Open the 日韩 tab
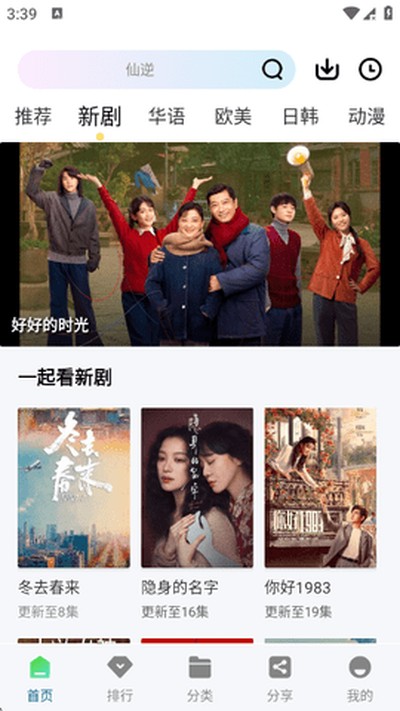Viewport: 400px width, 711px height. tap(300, 117)
